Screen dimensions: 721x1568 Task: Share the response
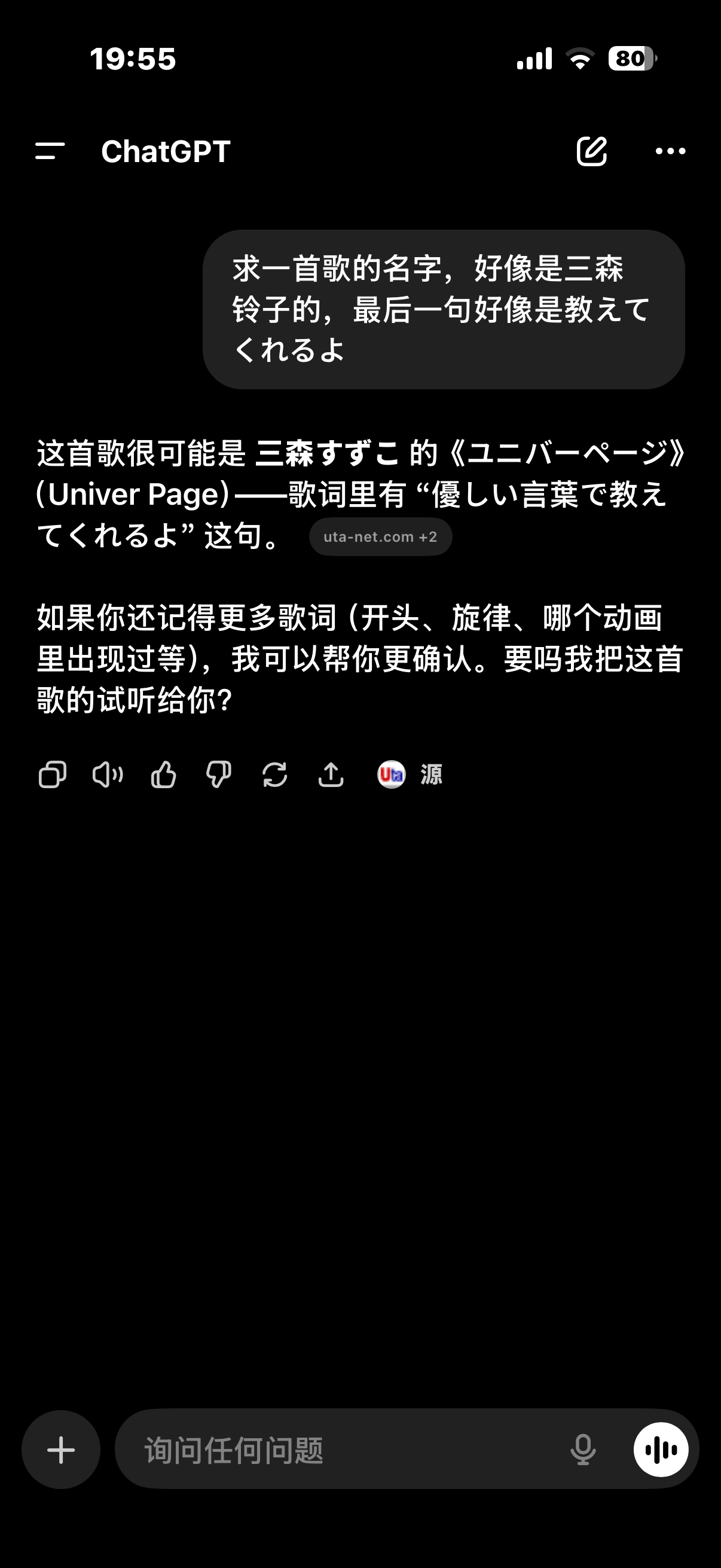coord(331,775)
